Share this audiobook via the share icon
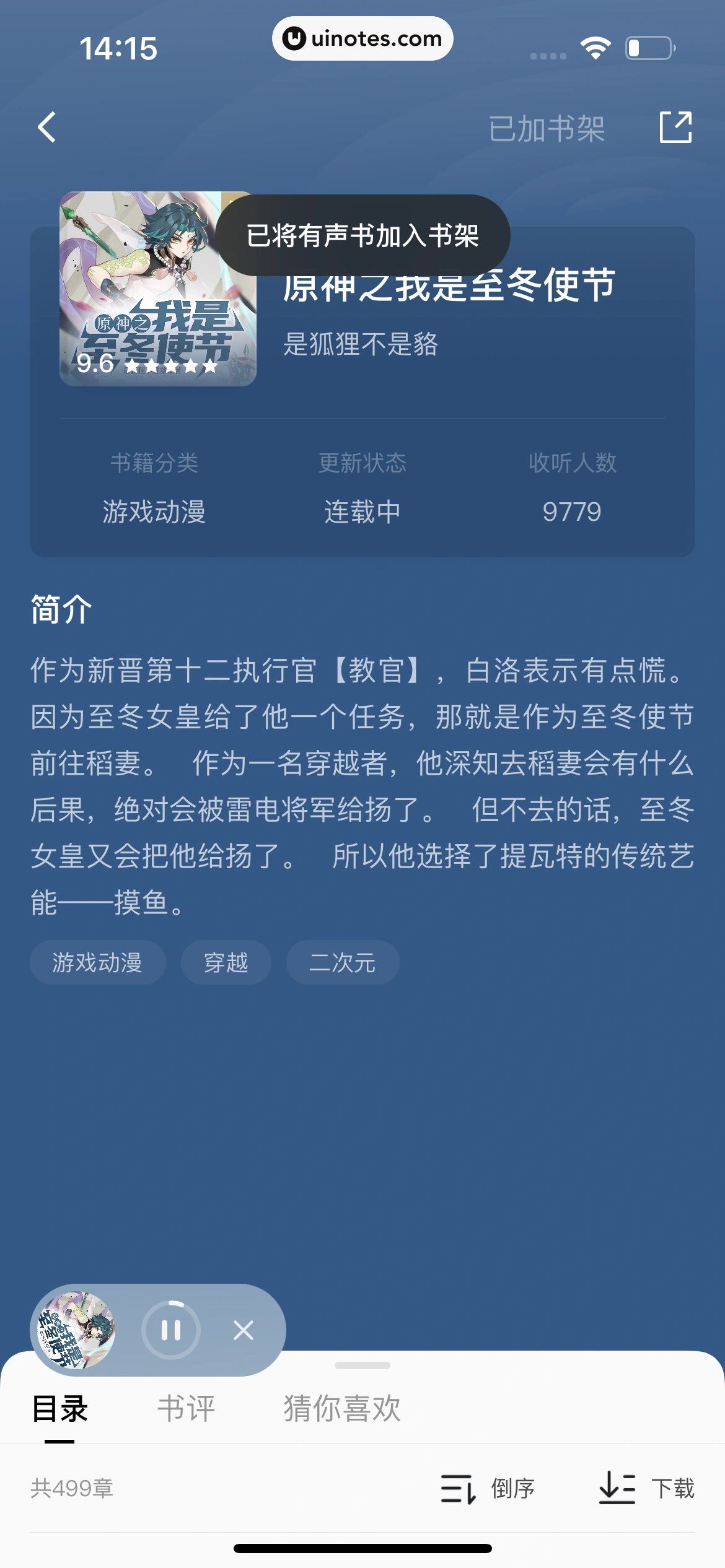The image size is (725, 1568). [x=675, y=128]
